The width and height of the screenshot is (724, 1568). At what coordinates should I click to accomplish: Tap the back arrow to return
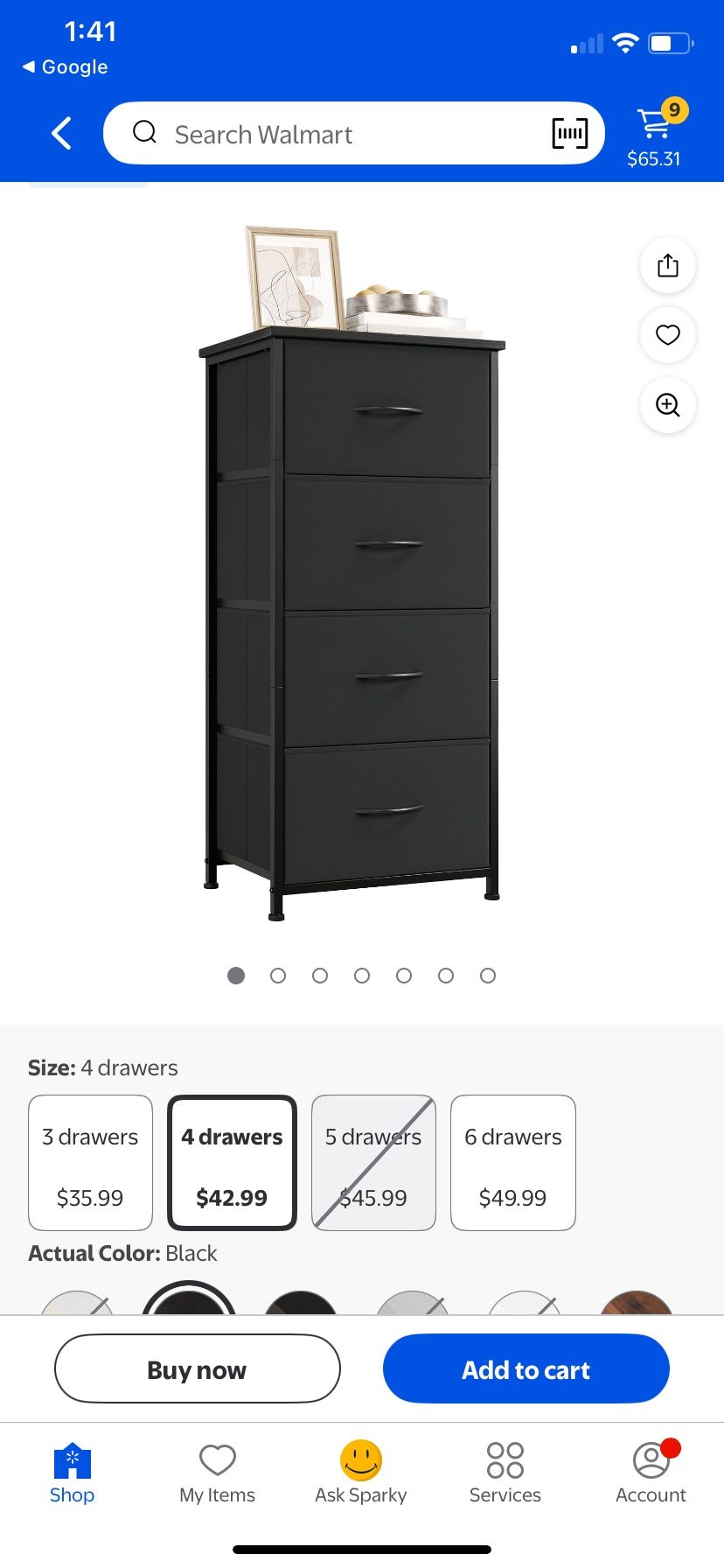coord(59,133)
